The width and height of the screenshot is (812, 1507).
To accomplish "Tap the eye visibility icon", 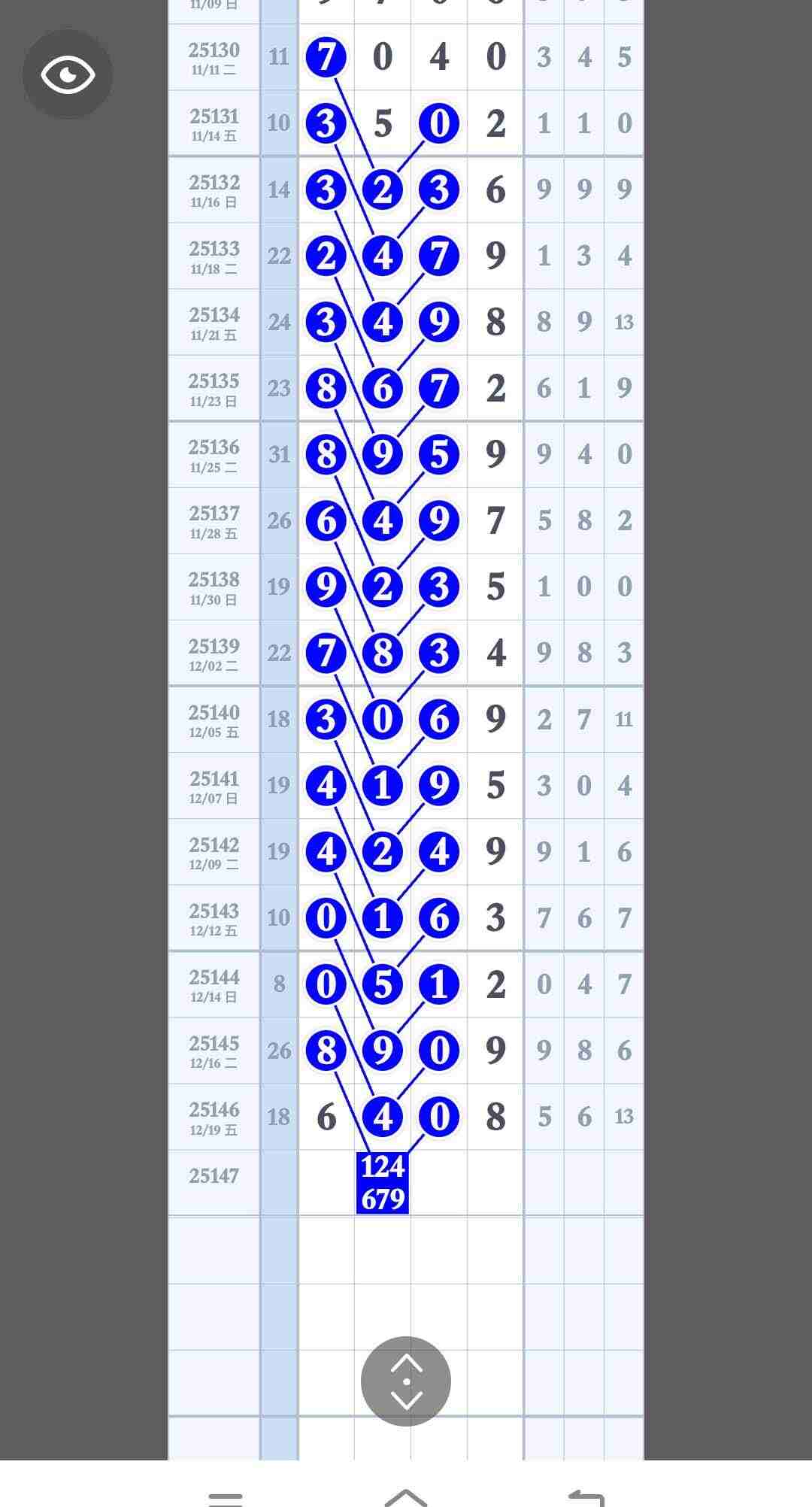I will point(68,74).
